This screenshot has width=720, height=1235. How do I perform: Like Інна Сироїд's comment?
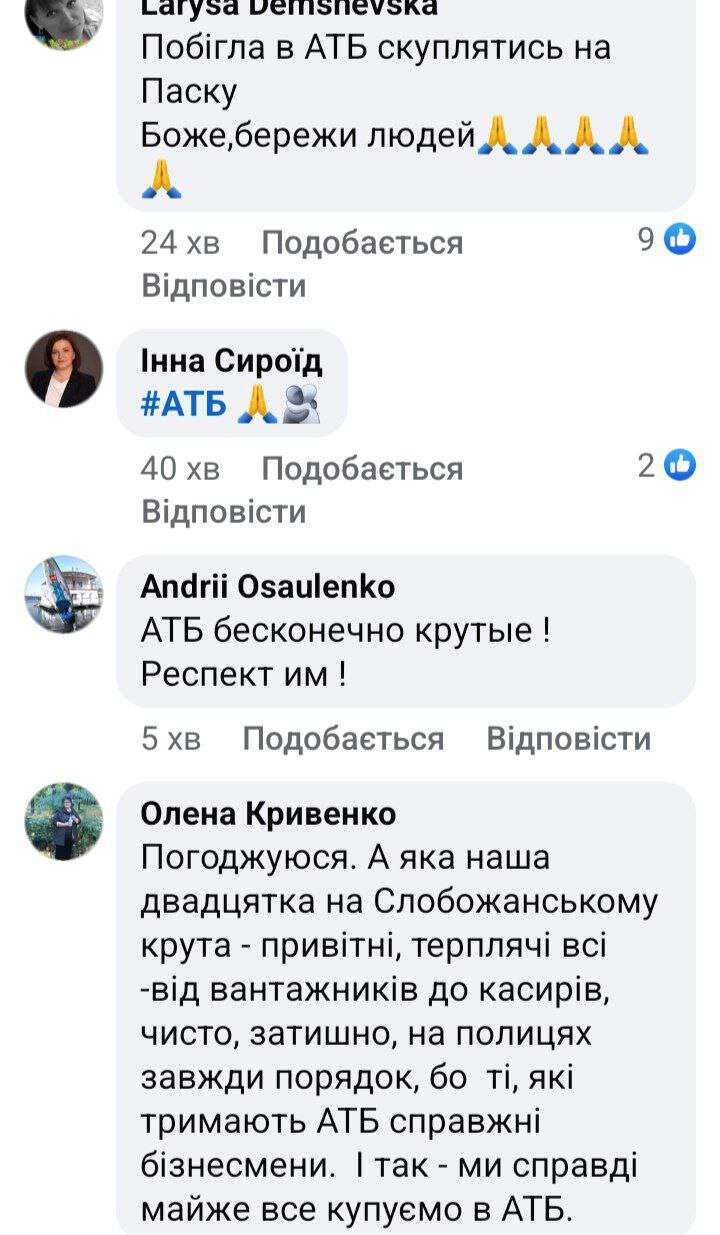[362, 468]
